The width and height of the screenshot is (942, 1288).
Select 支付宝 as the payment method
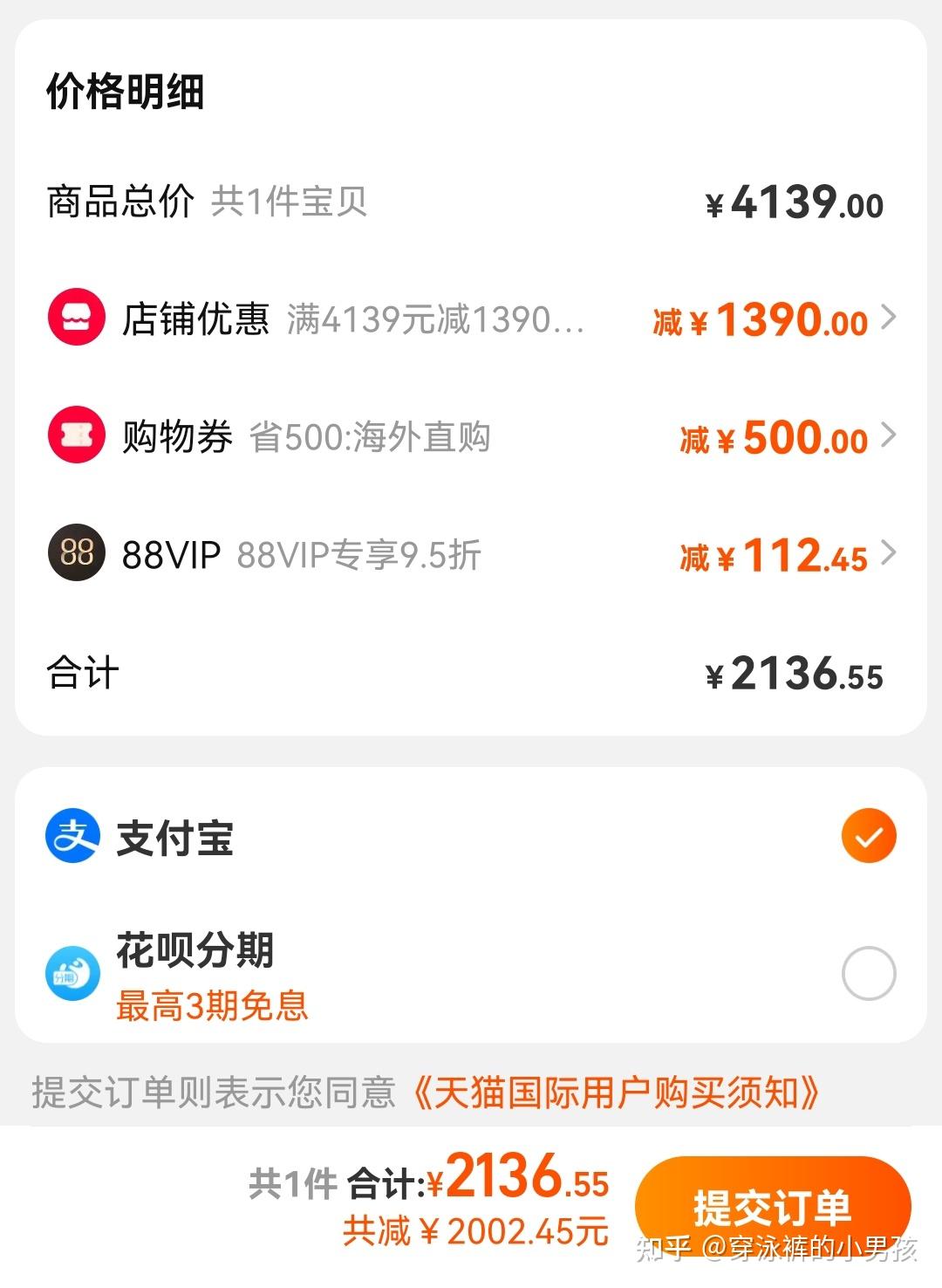click(x=174, y=838)
